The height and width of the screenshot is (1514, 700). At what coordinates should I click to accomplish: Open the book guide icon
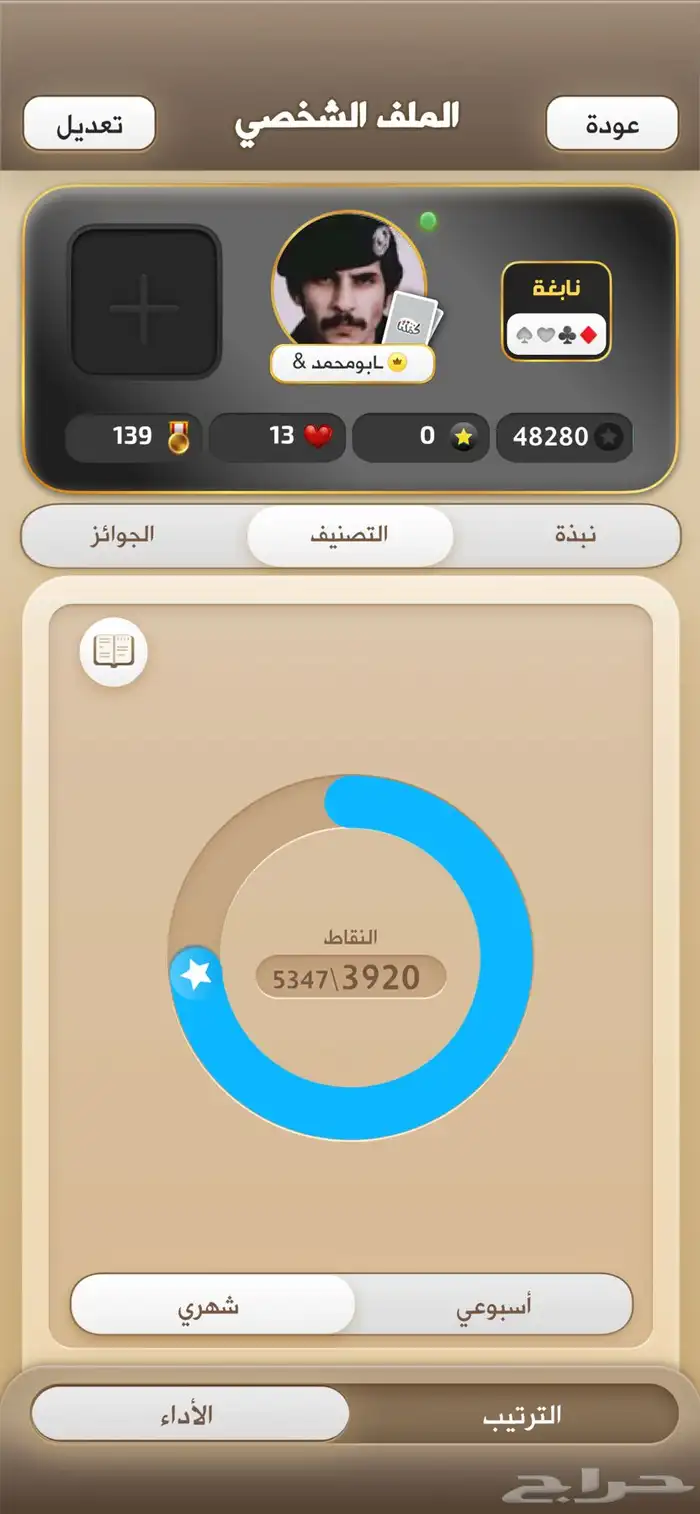pyautogui.click(x=113, y=652)
